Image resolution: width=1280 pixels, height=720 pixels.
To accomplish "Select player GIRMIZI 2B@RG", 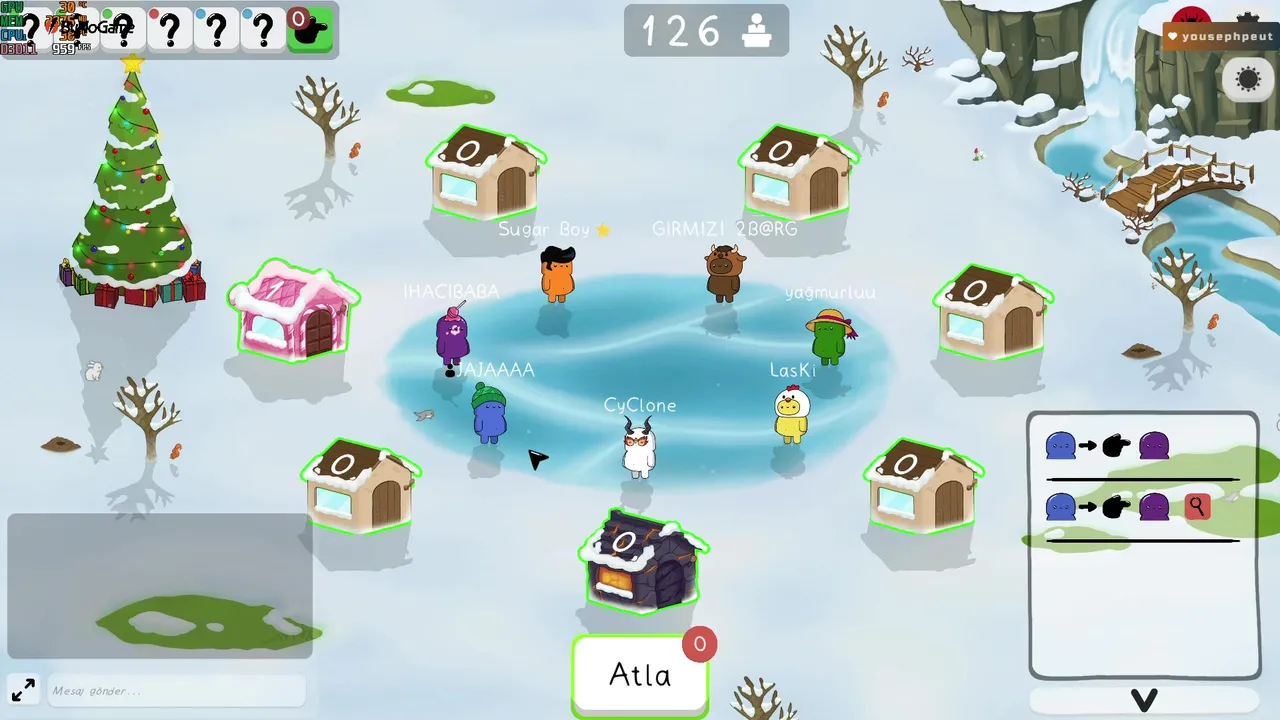I will 723,274.
